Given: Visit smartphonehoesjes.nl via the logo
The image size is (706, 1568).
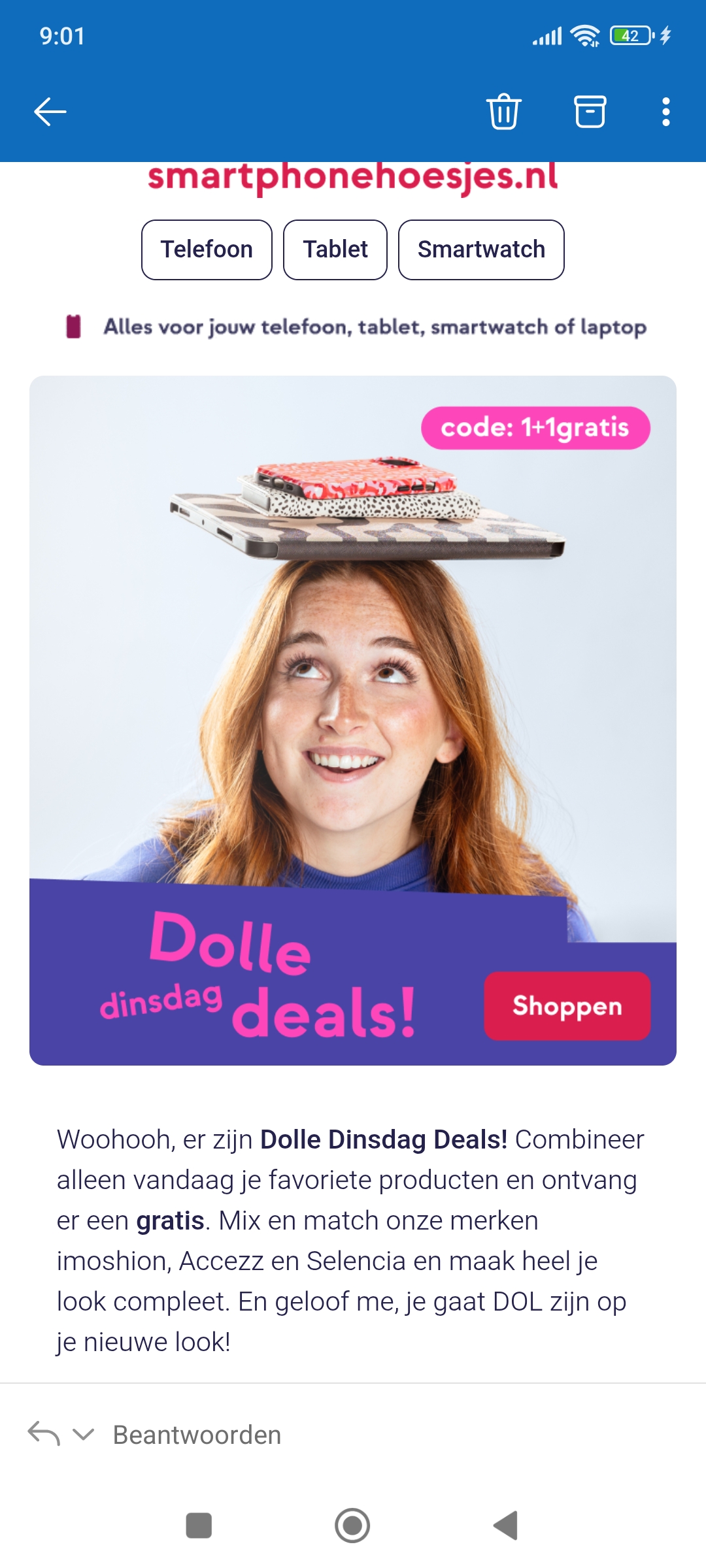Looking at the screenshot, I should point(353,177).
